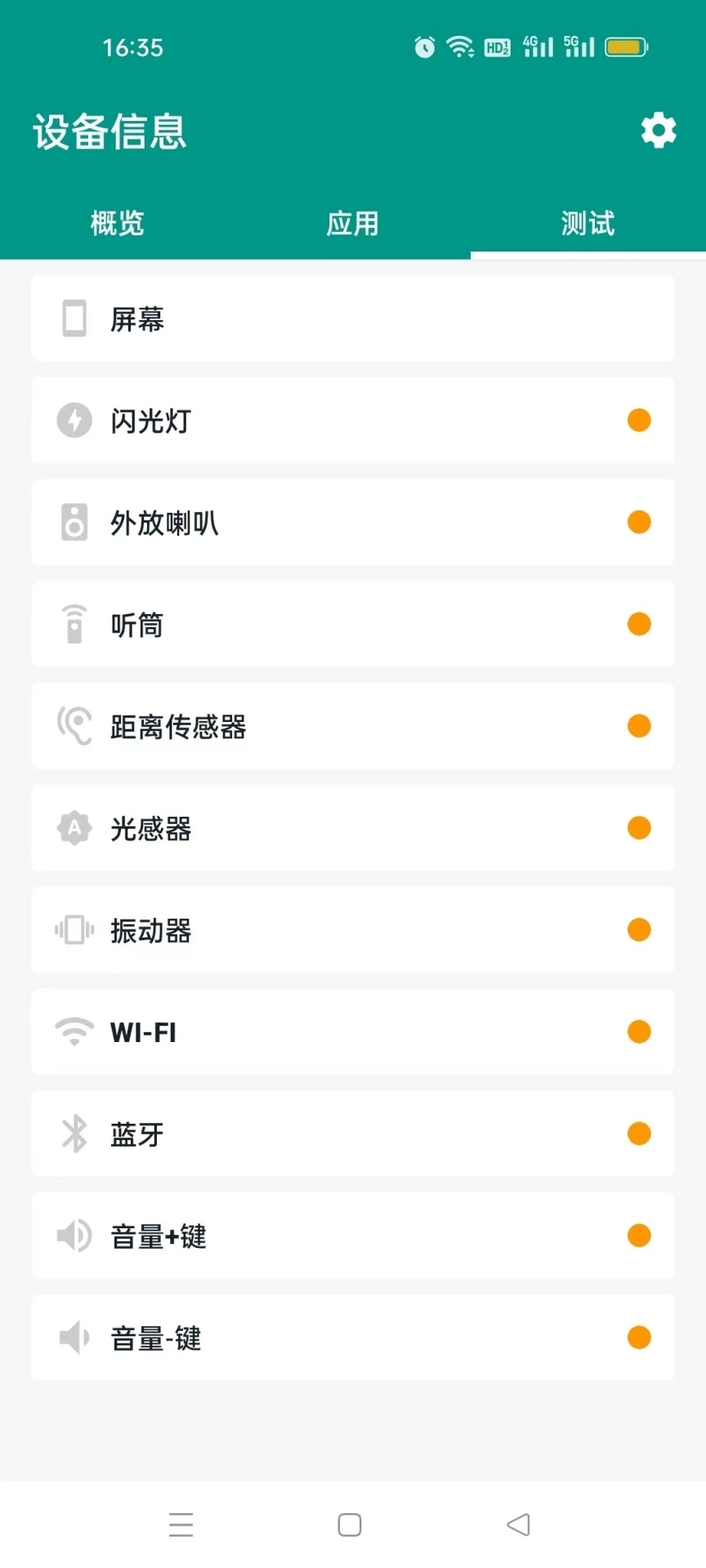This screenshot has width=706, height=1568.
Task: Switch to the 应用 tab
Action: pos(351,222)
